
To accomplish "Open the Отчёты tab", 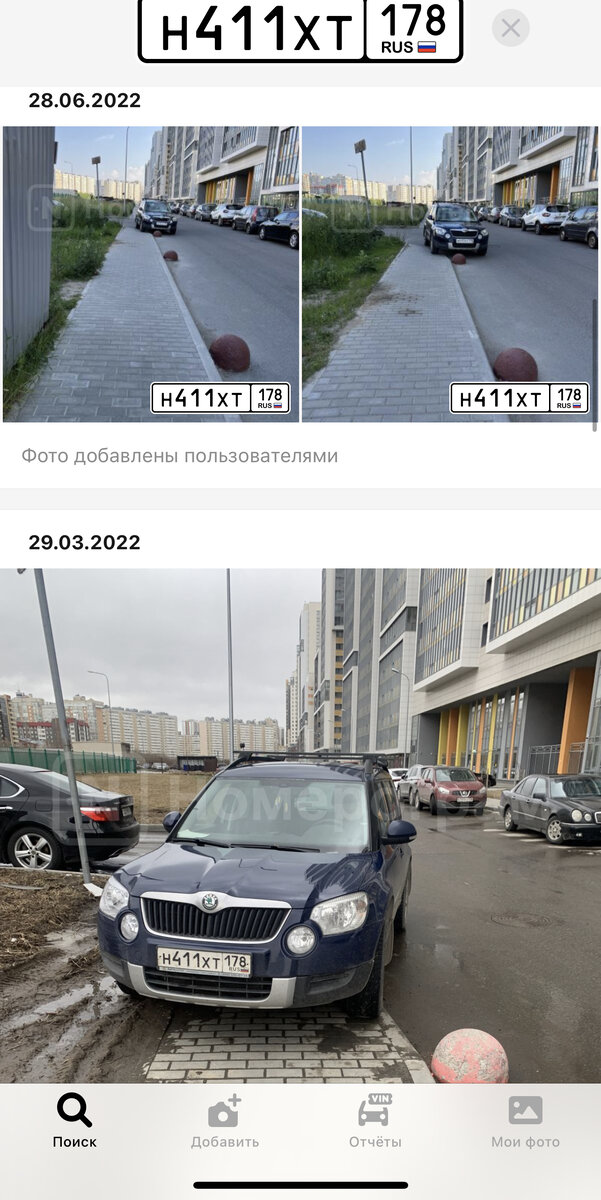I will [375, 1121].
